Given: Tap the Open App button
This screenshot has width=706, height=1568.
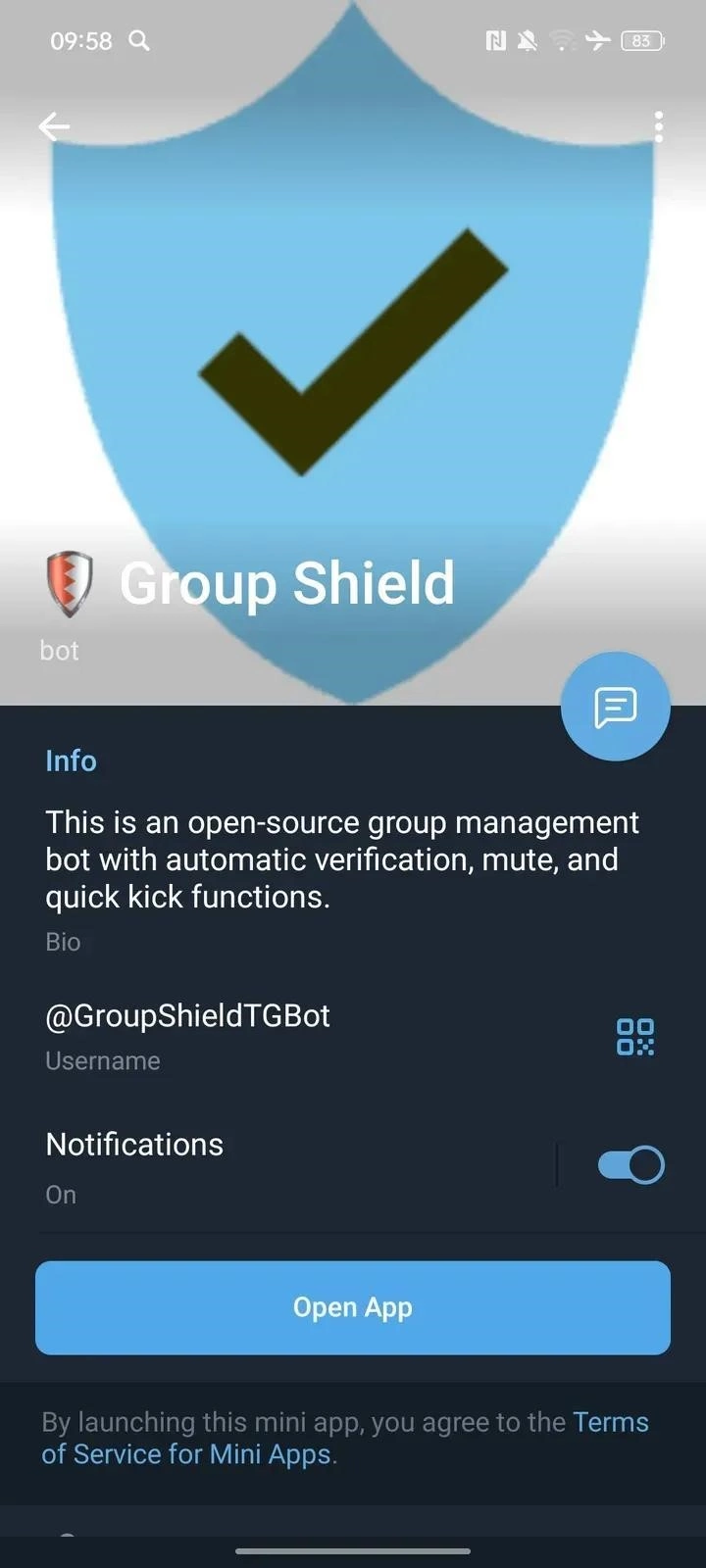Looking at the screenshot, I should [x=353, y=1307].
